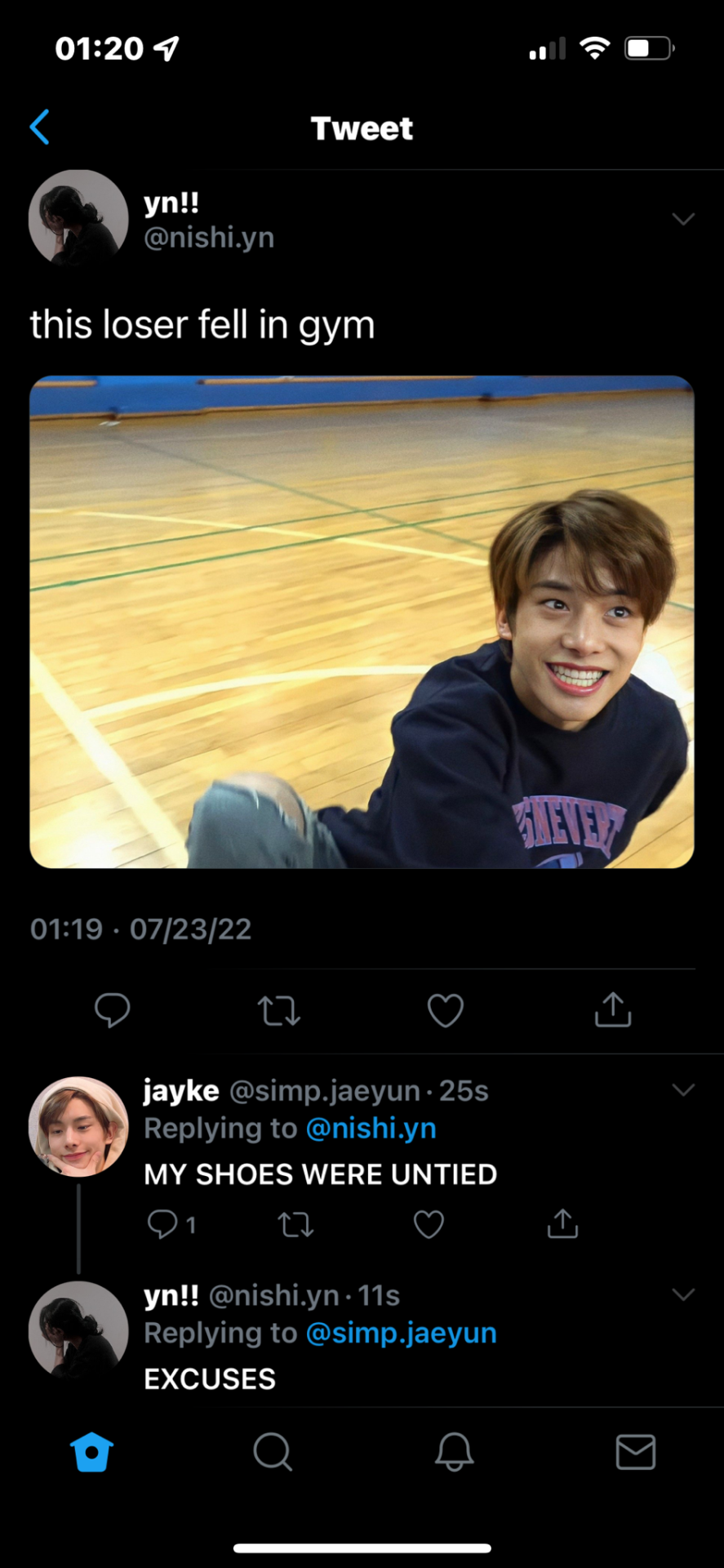
Task: Like jayke's SHOES WERE UNTIED reply
Action: [x=429, y=1224]
